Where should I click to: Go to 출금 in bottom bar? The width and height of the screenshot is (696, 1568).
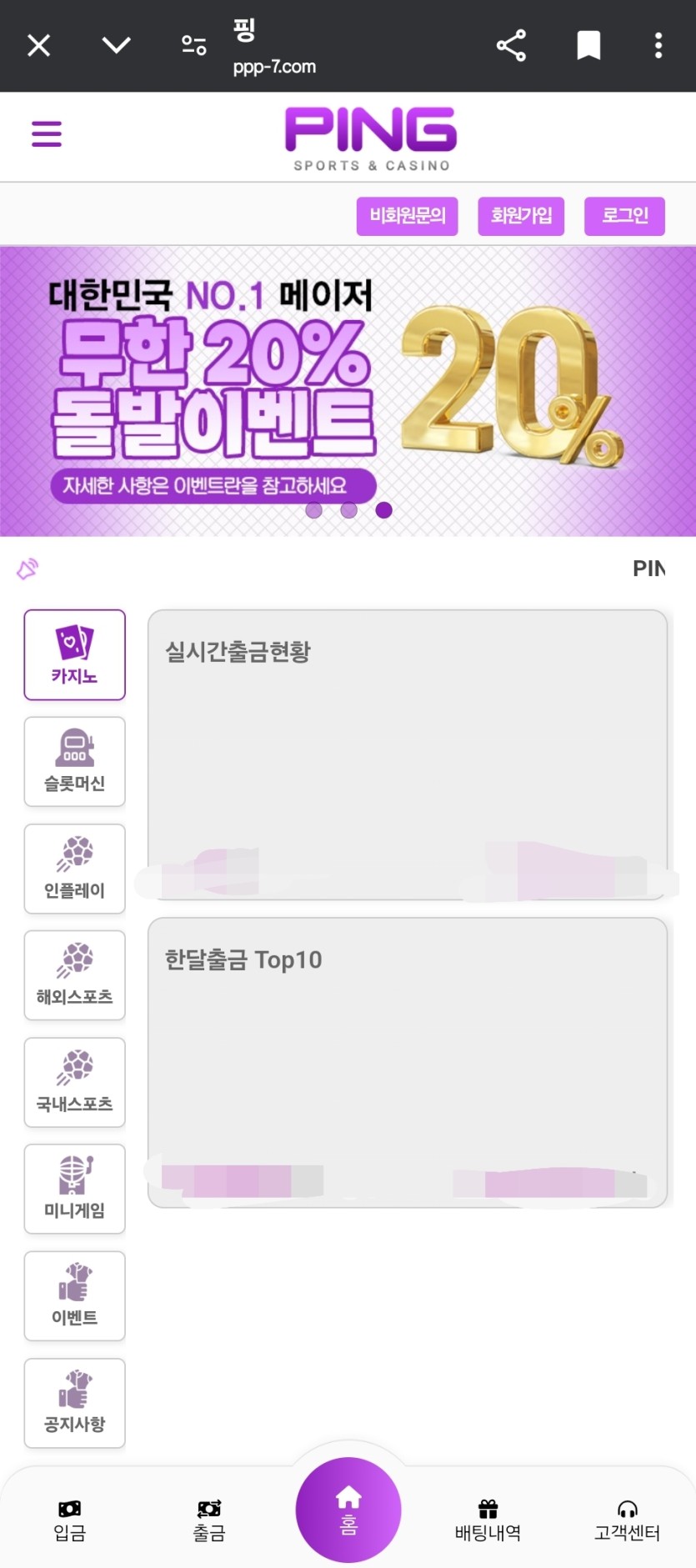point(209,1520)
